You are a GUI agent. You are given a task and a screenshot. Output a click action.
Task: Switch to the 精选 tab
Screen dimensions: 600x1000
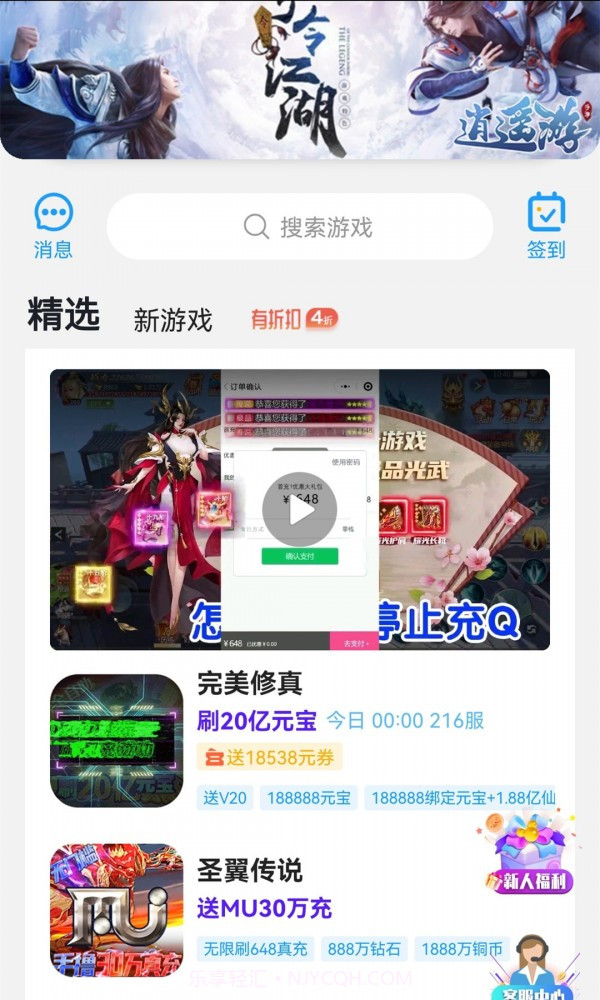[64, 315]
